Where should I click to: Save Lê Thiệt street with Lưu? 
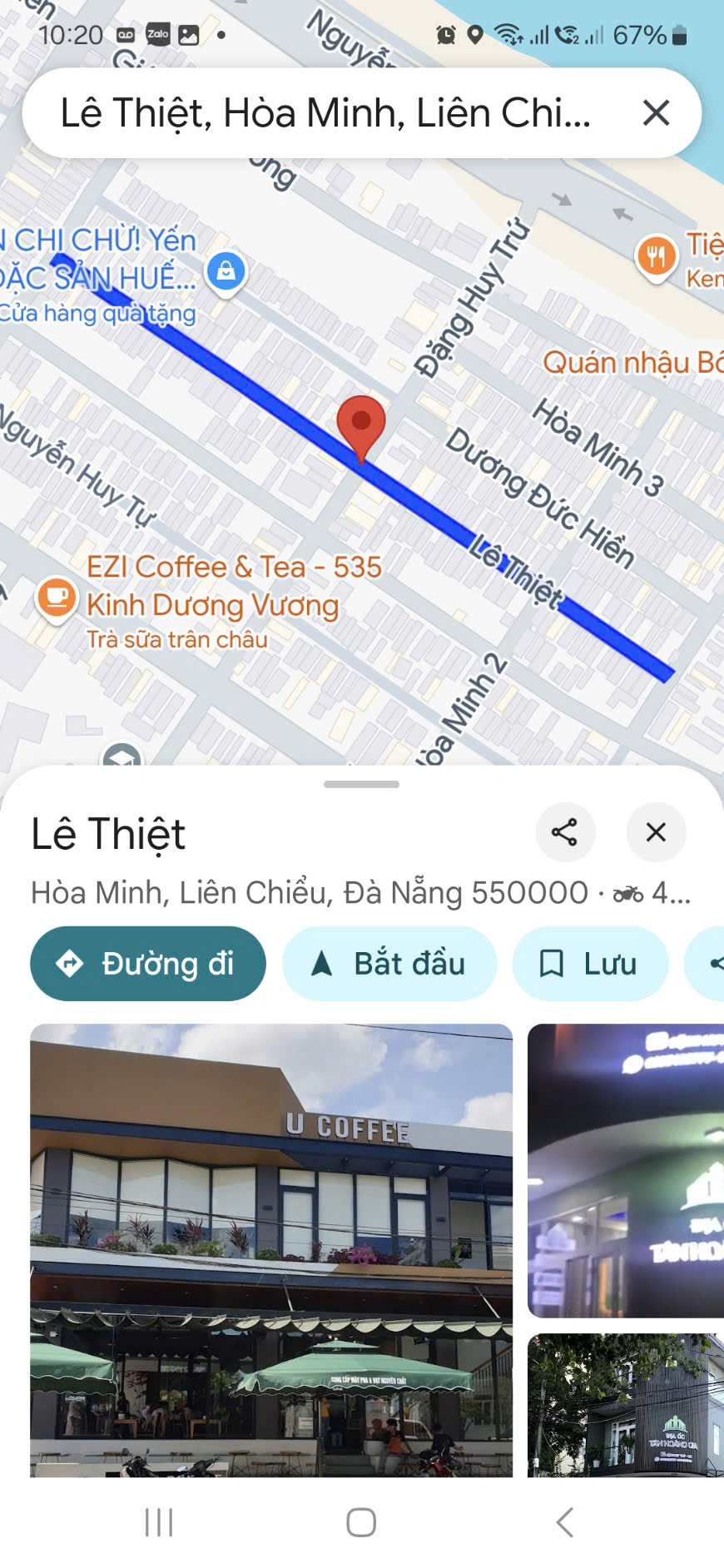click(591, 963)
